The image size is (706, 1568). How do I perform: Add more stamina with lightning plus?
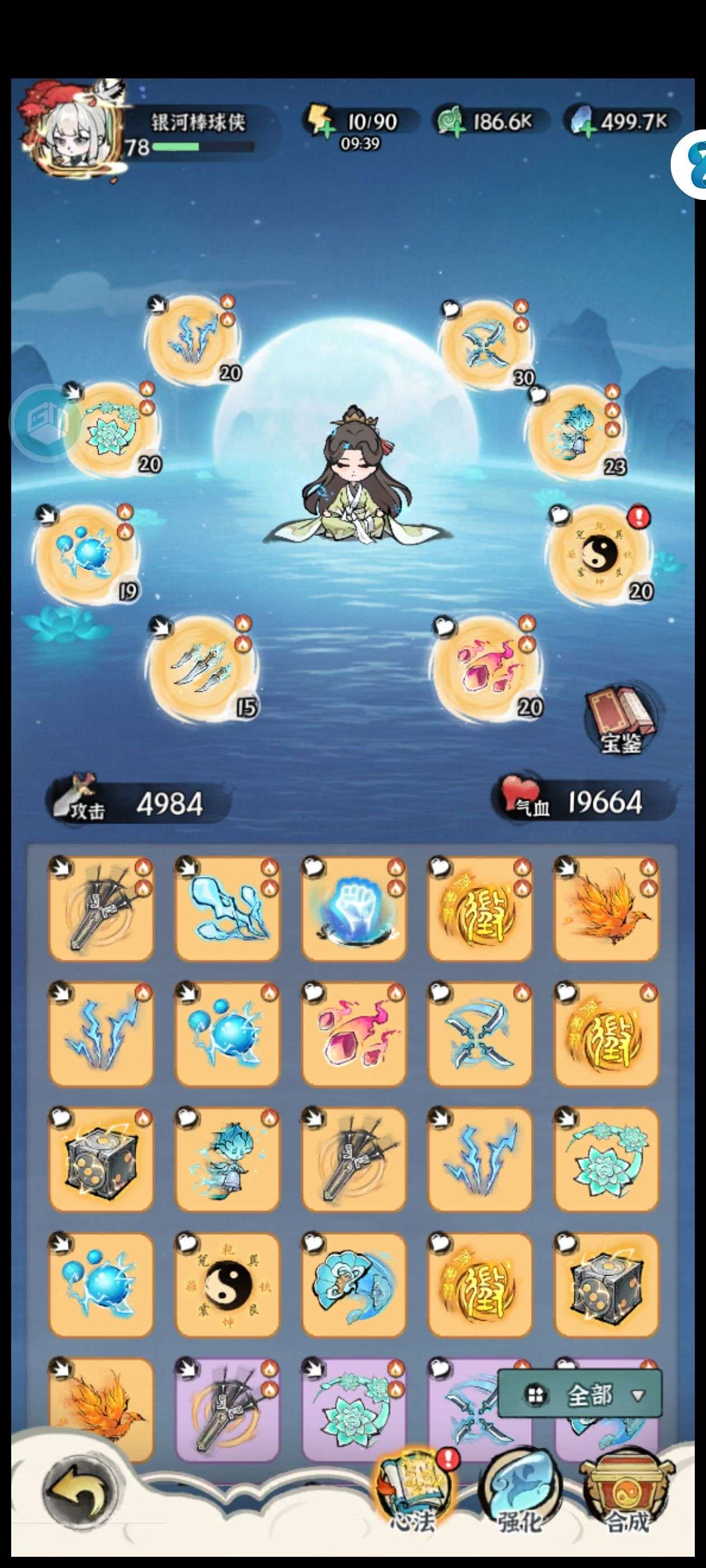tap(319, 120)
